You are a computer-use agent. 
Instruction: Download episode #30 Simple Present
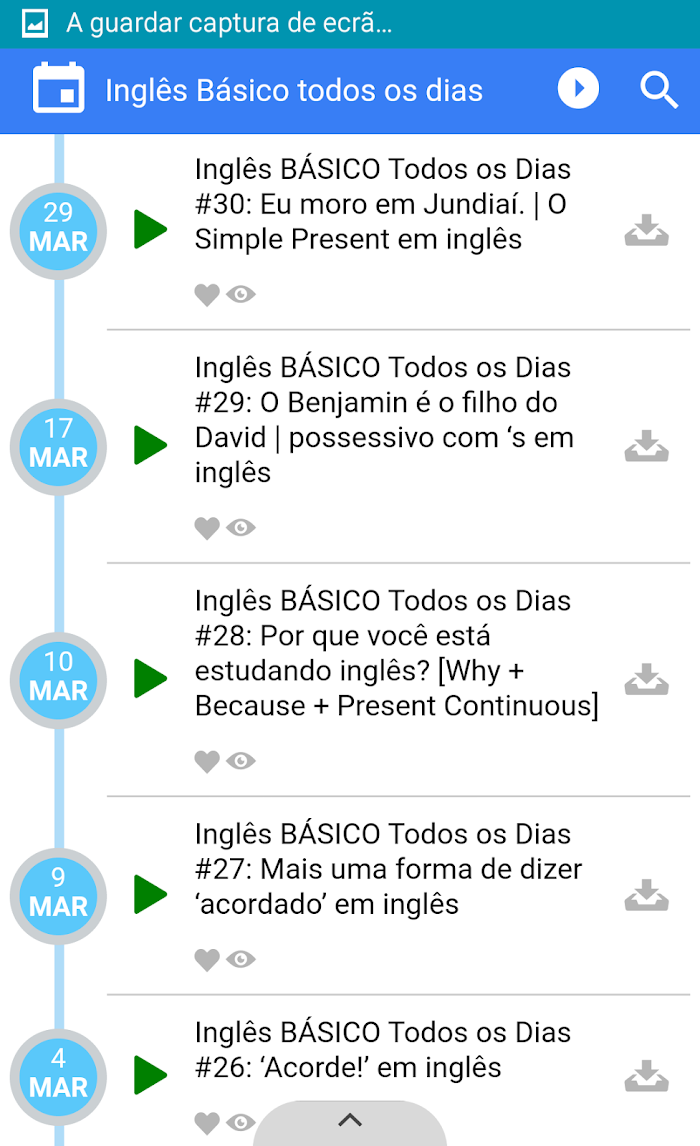[646, 230]
